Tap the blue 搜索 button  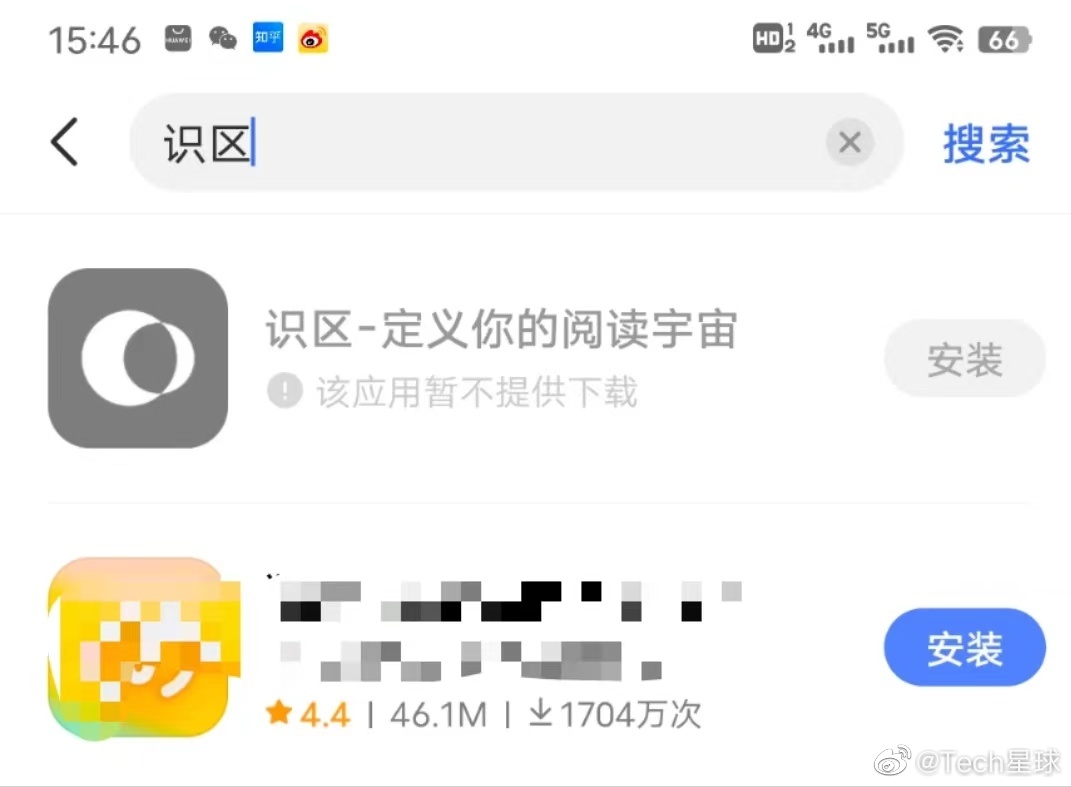(x=985, y=144)
